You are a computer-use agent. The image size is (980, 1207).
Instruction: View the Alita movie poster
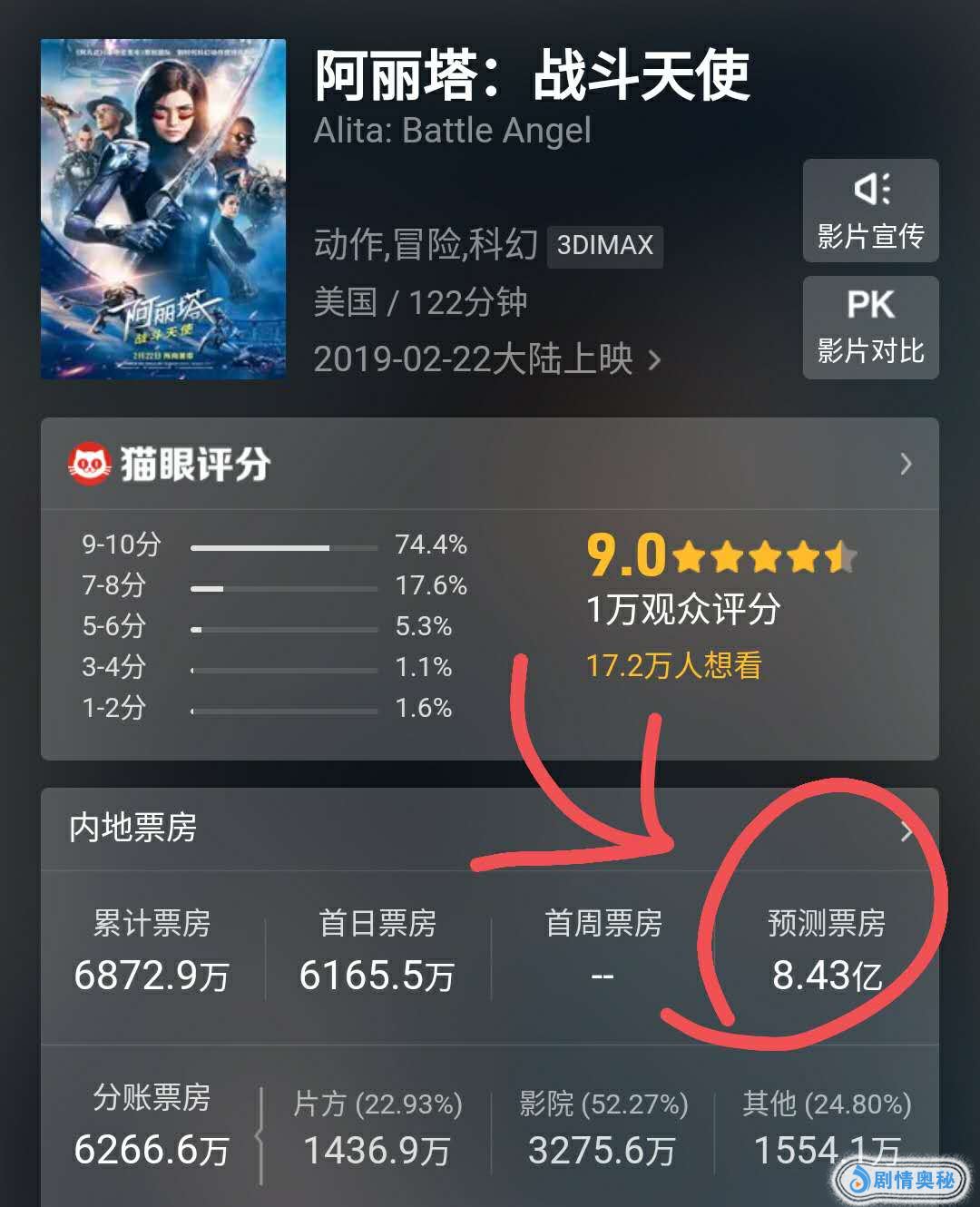tap(163, 209)
